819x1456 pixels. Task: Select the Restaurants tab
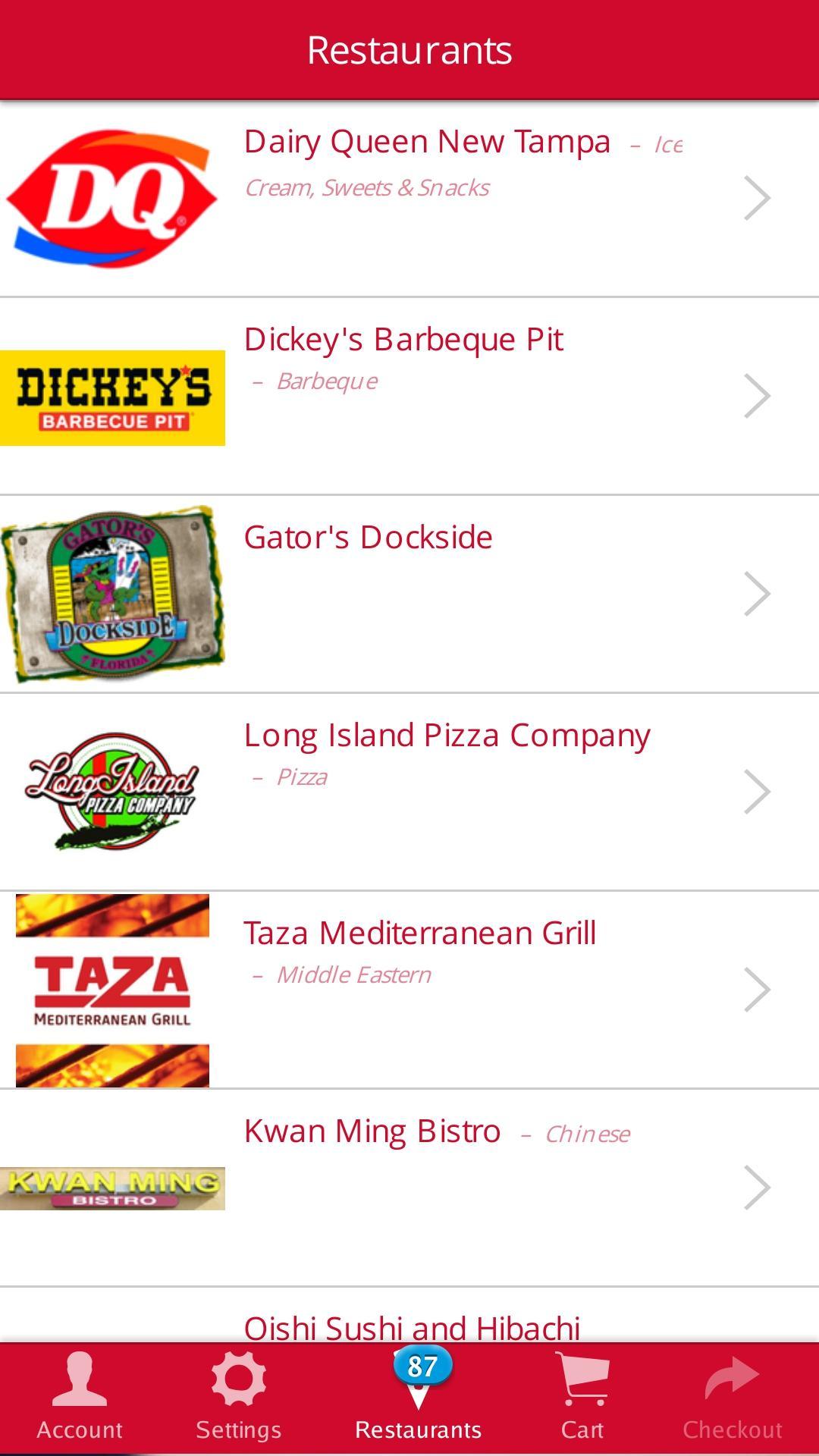point(418,1397)
